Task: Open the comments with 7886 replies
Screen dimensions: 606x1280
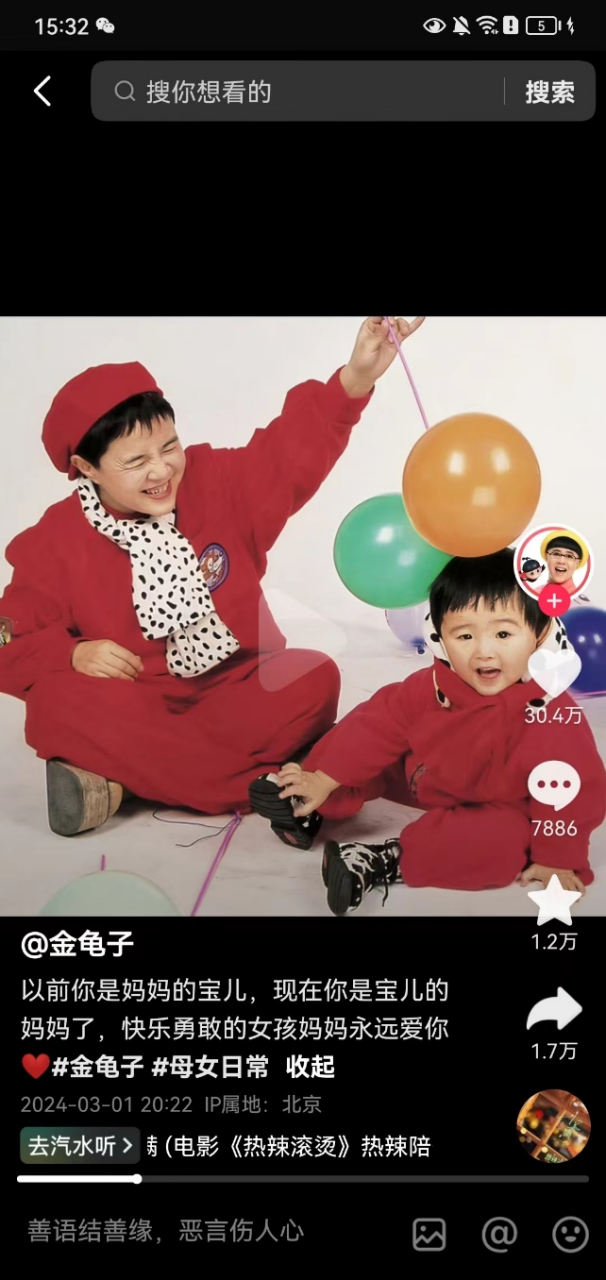Action: pos(553,787)
